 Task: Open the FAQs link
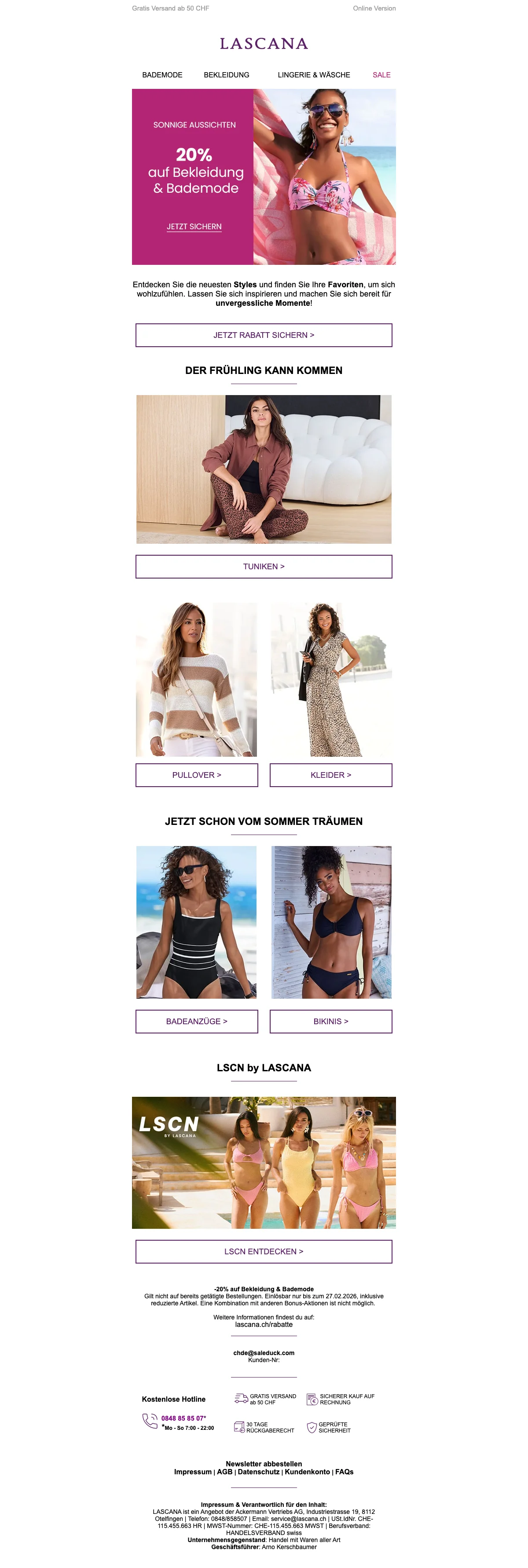click(344, 1472)
